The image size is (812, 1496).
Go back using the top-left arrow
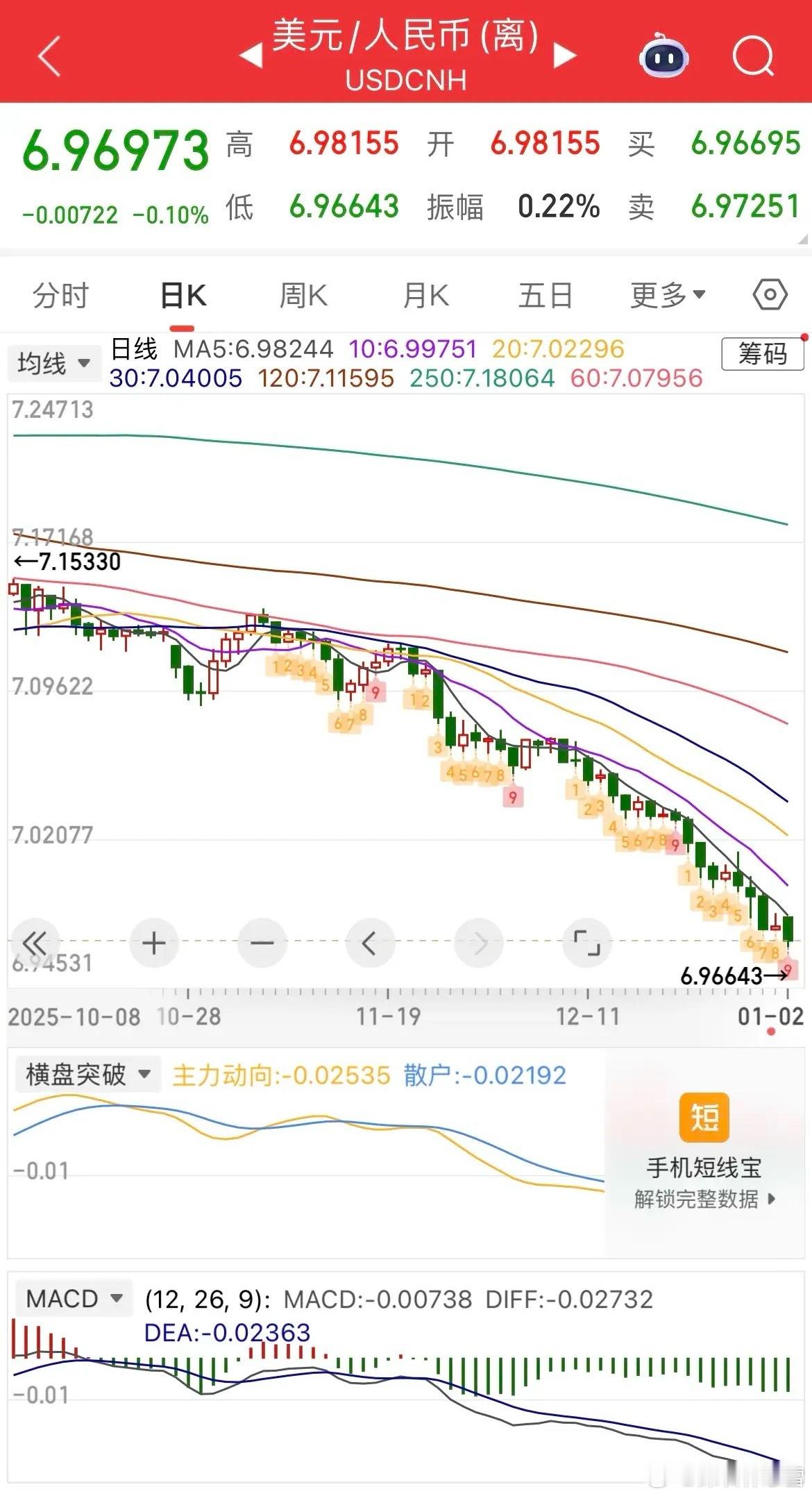[49, 56]
